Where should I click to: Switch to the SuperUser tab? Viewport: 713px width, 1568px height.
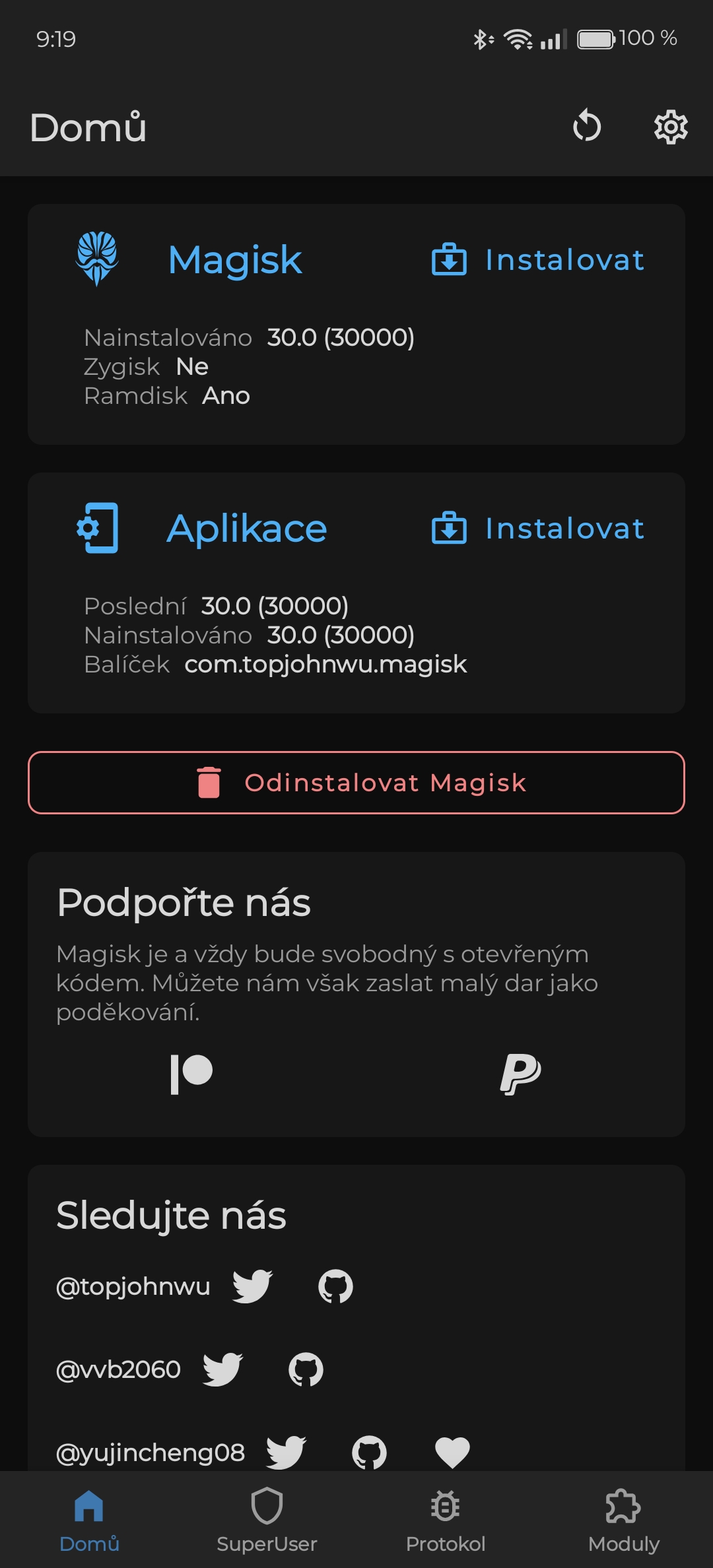267,1519
